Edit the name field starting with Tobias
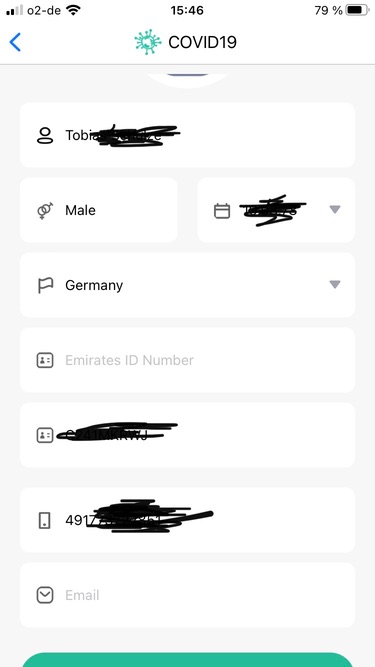The height and width of the screenshot is (667, 375). [187, 135]
